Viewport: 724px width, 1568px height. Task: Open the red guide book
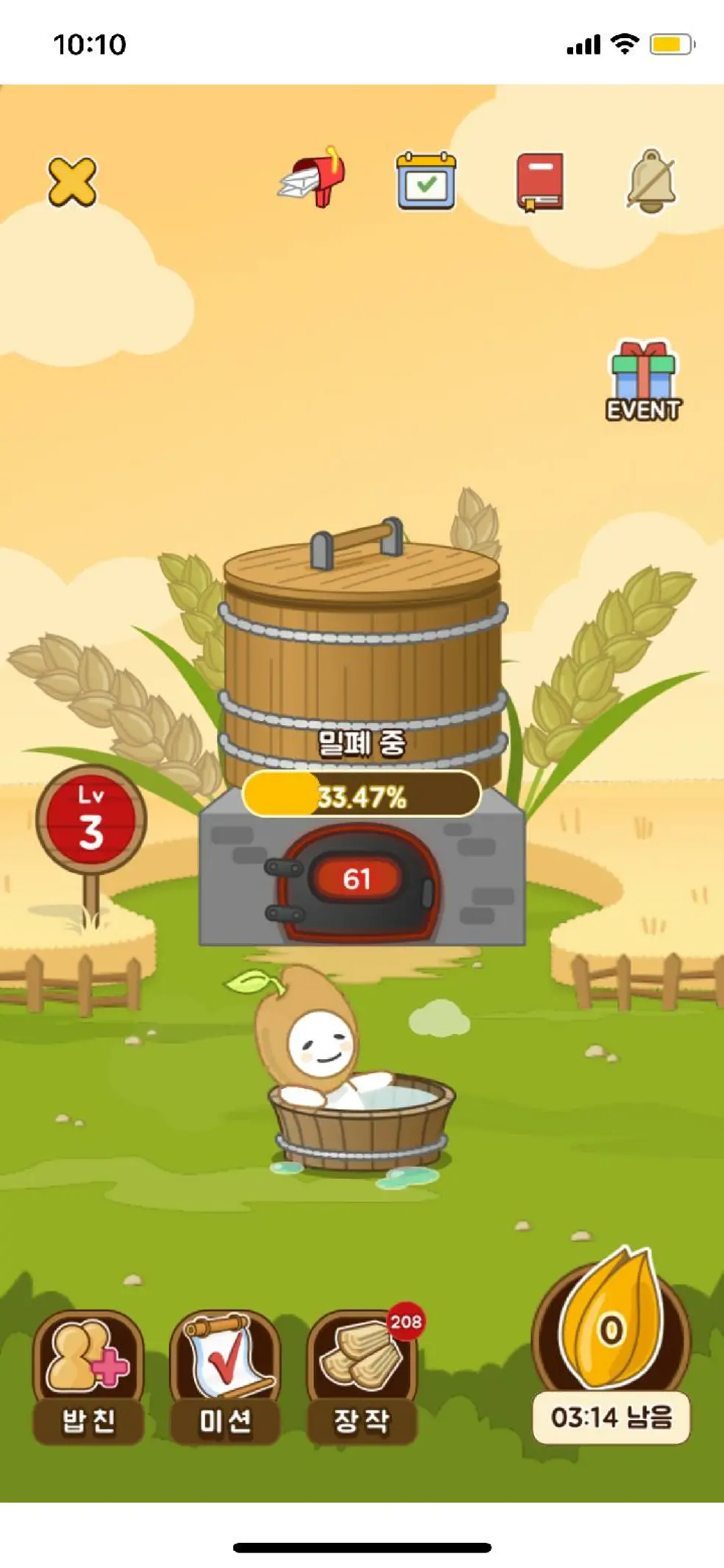pos(540,181)
